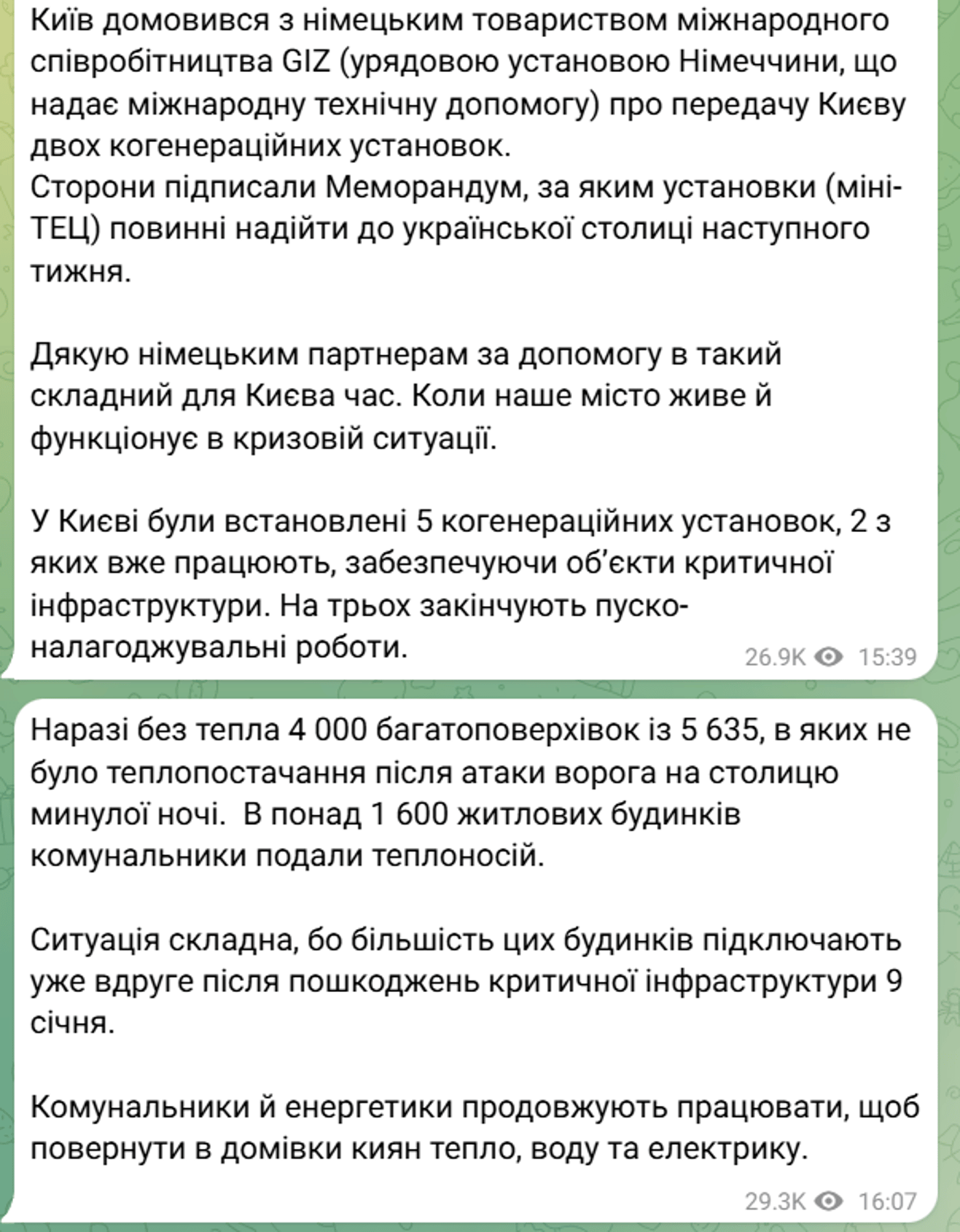Screen dimensions: 960x1232
Task: Click the 26.9K view counter
Action: (x=773, y=656)
